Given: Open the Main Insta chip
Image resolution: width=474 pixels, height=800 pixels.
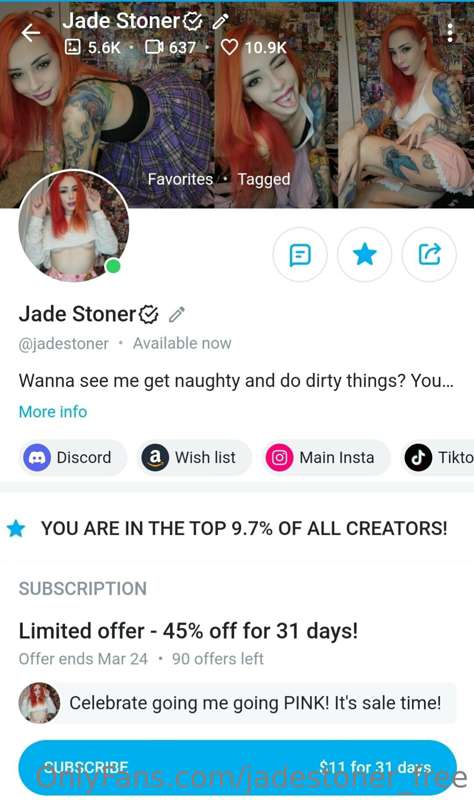Looking at the screenshot, I should (x=326, y=457).
